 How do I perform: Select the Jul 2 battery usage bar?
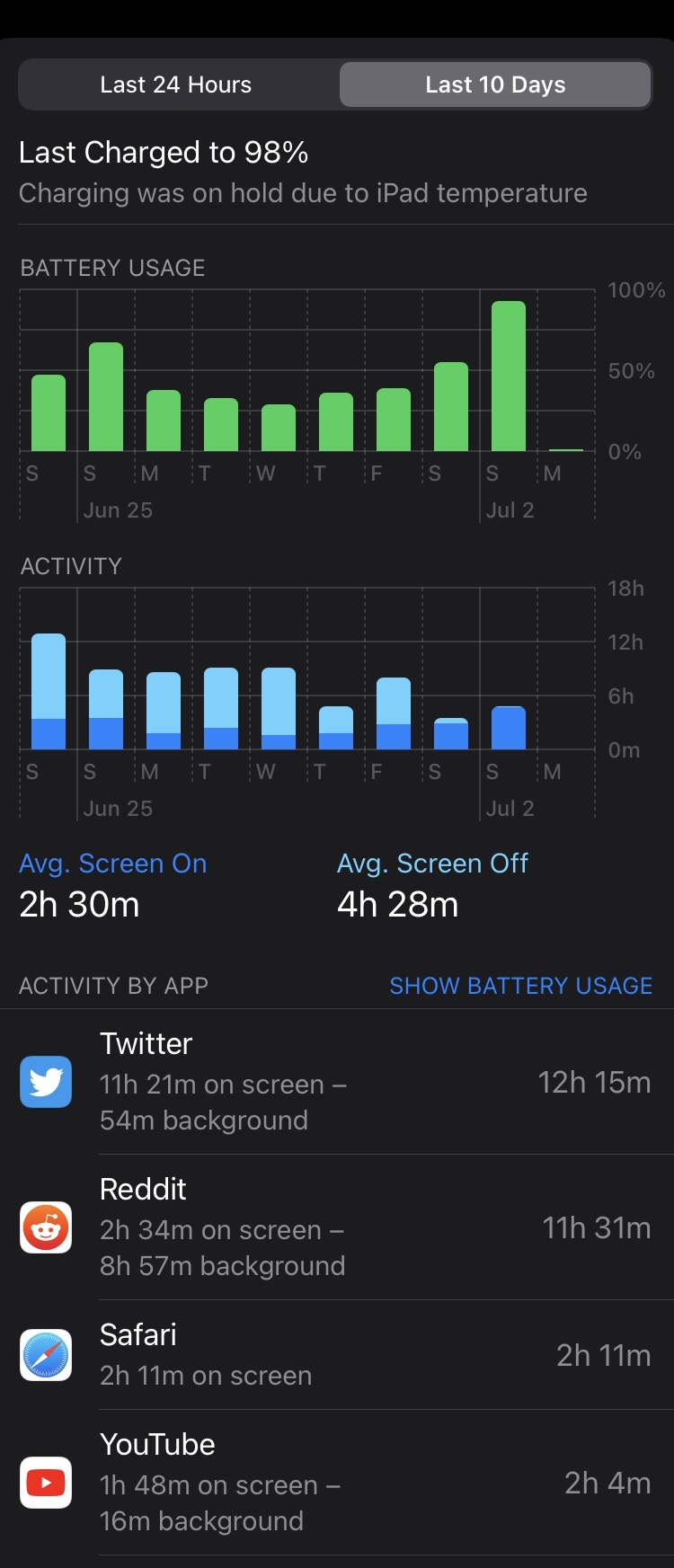tap(509, 376)
